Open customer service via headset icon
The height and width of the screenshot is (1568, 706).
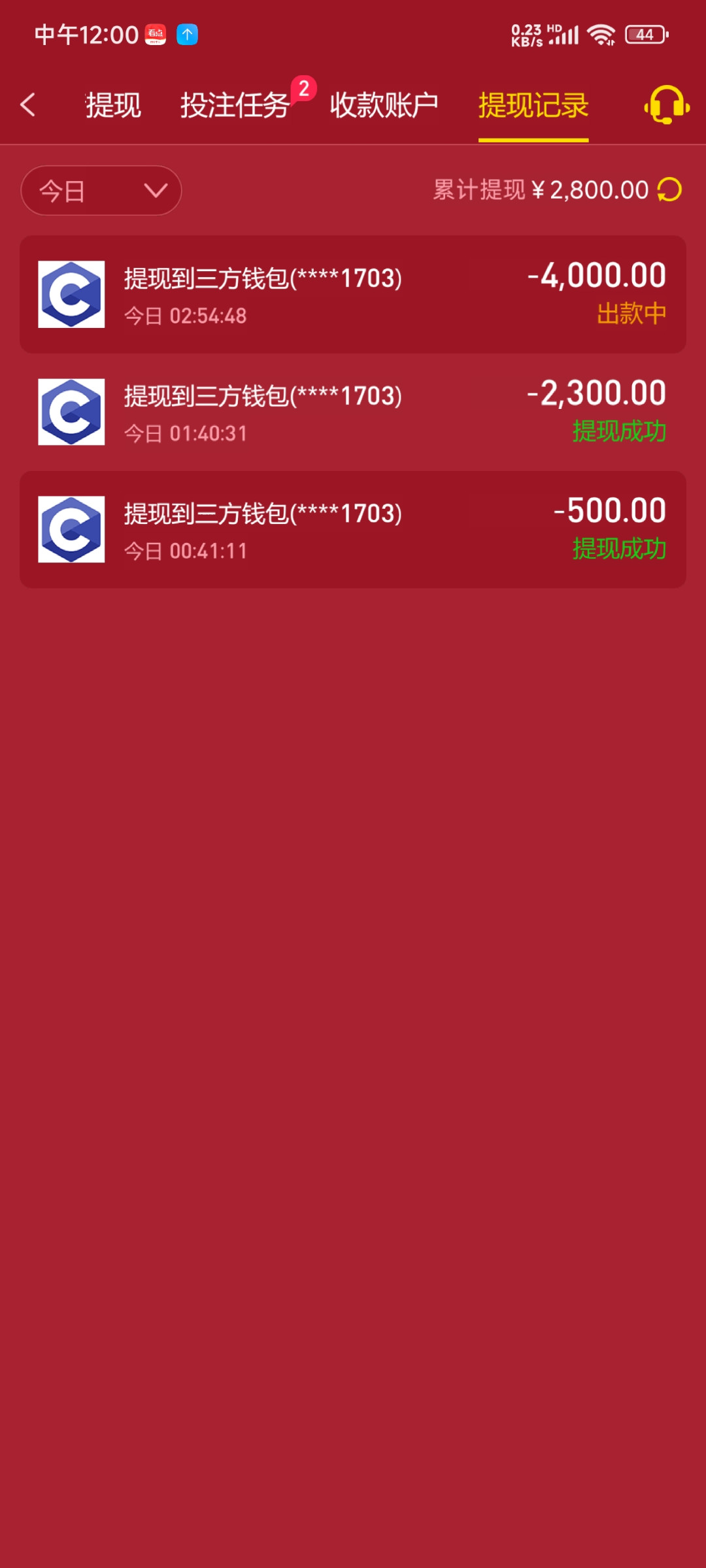(x=665, y=105)
